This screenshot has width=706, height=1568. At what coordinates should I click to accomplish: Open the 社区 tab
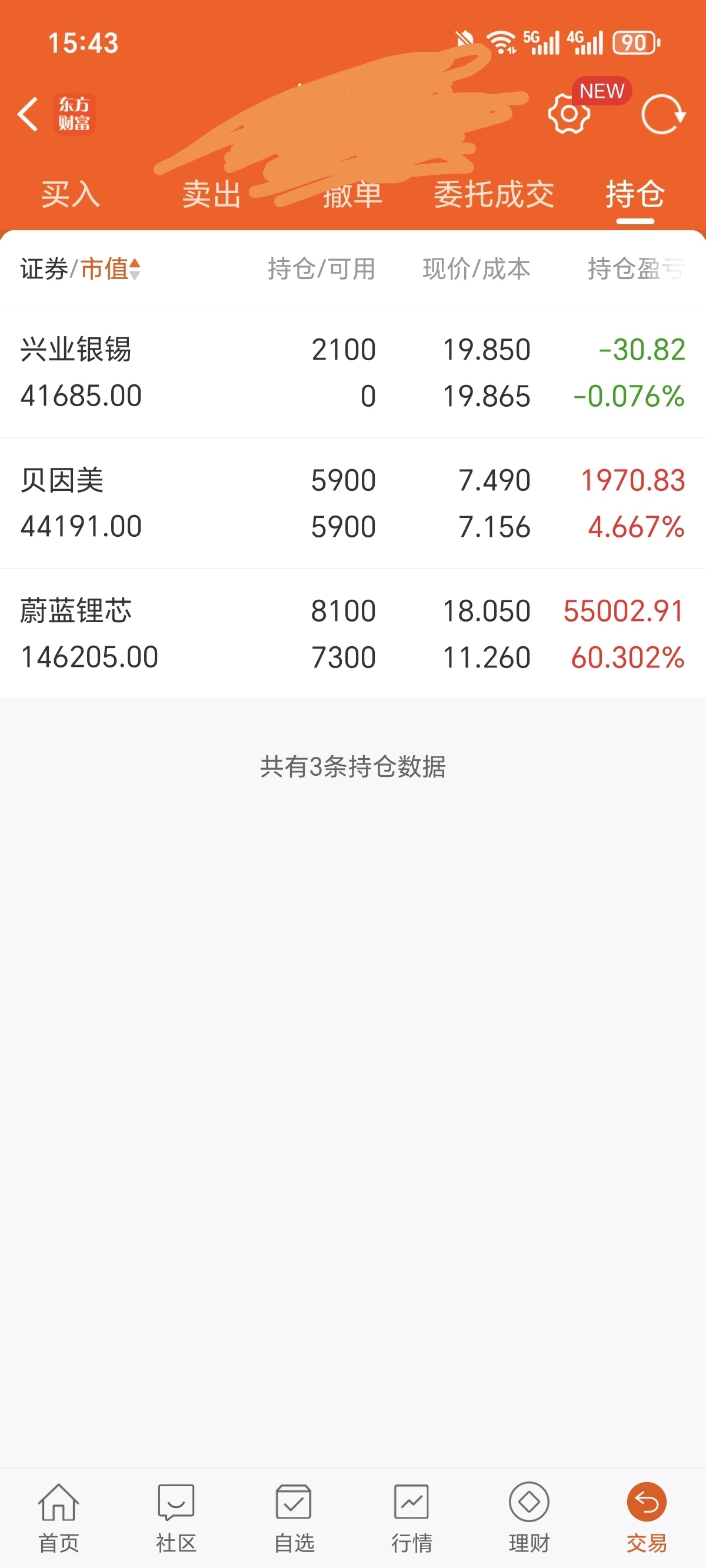tap(176, 1518)
